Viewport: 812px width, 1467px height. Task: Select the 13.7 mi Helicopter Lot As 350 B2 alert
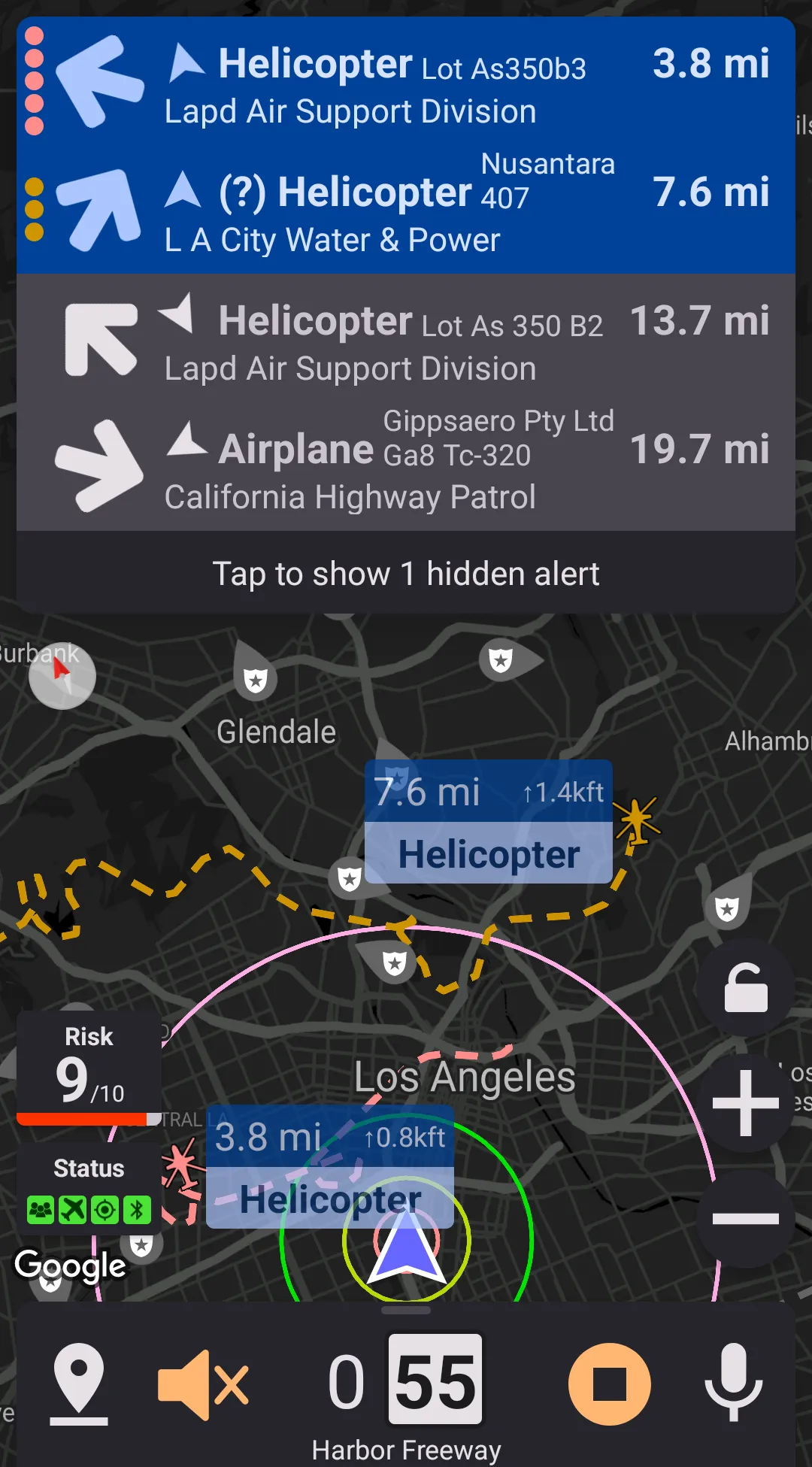click(x=406, y=339)
